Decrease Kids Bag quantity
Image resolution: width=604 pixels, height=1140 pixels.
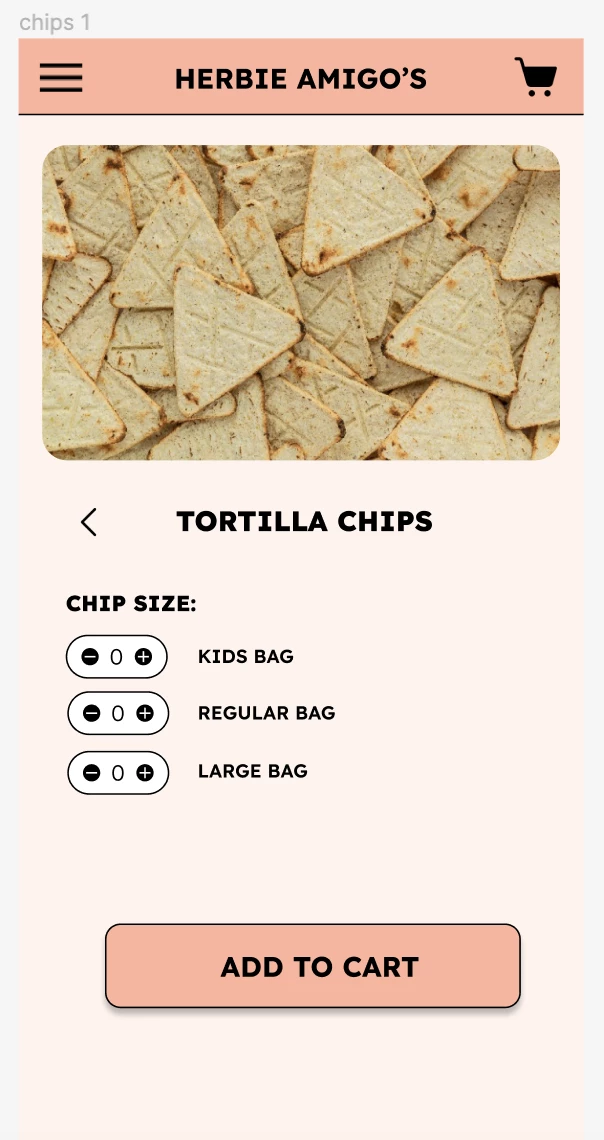click(89, 657)
